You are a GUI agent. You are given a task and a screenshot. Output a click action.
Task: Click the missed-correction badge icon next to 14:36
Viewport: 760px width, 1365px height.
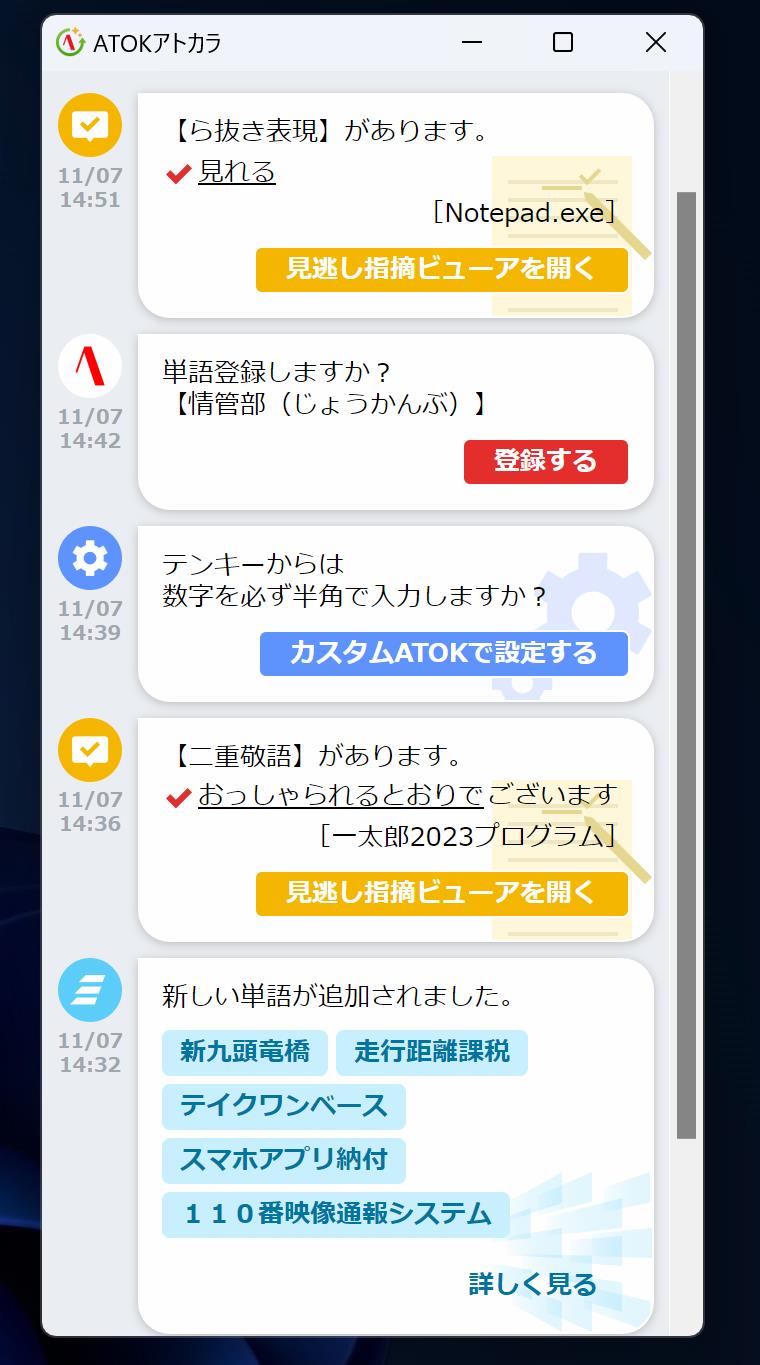tap(89, 748)
